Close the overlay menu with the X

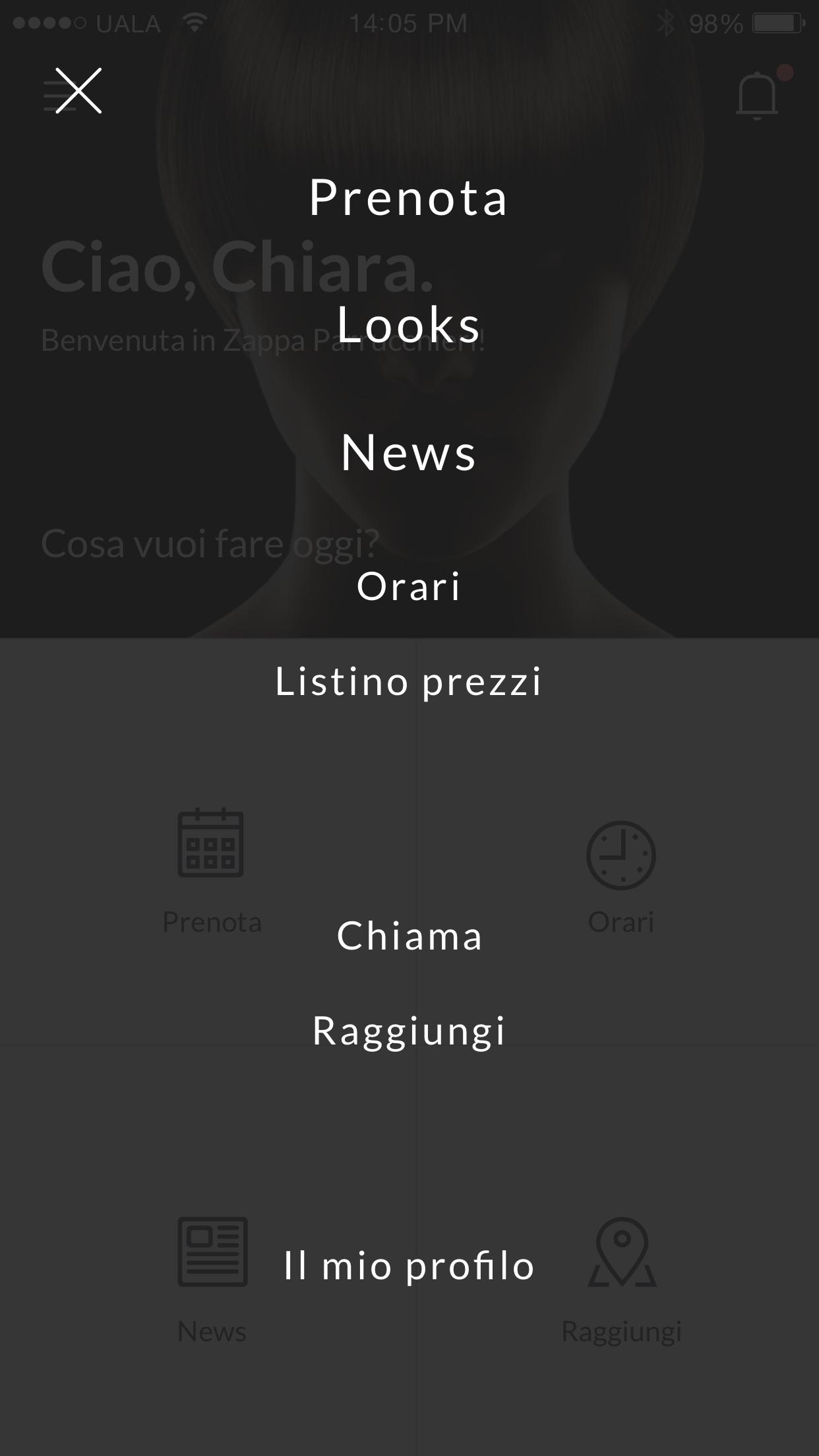pyautogui.click(x=76, y=92)
